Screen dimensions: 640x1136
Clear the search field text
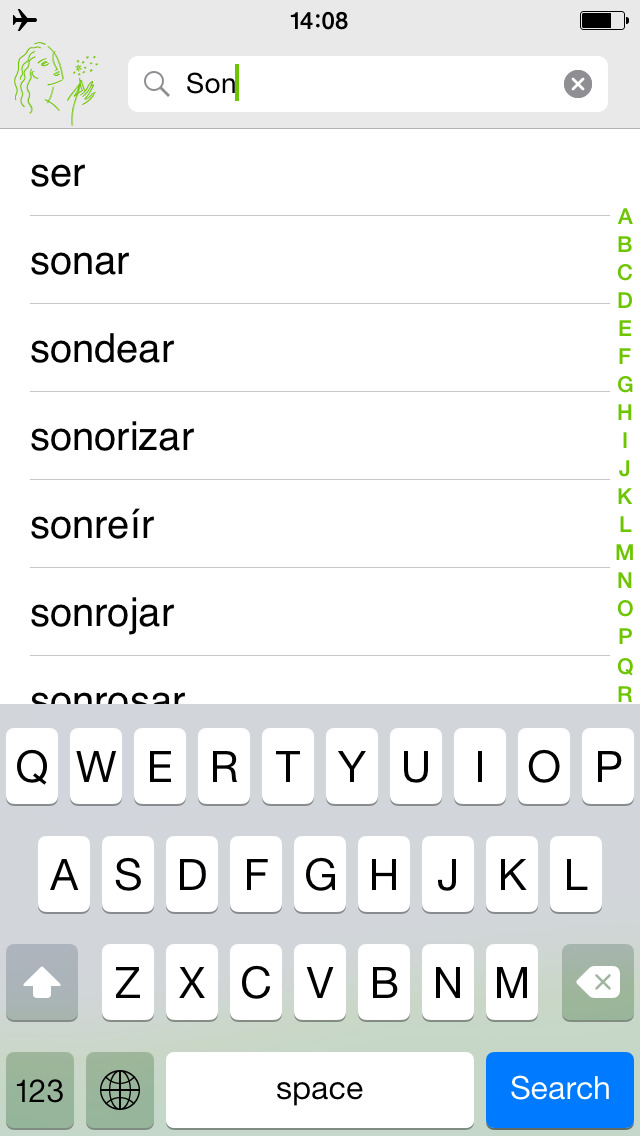(x=578, y=84)
